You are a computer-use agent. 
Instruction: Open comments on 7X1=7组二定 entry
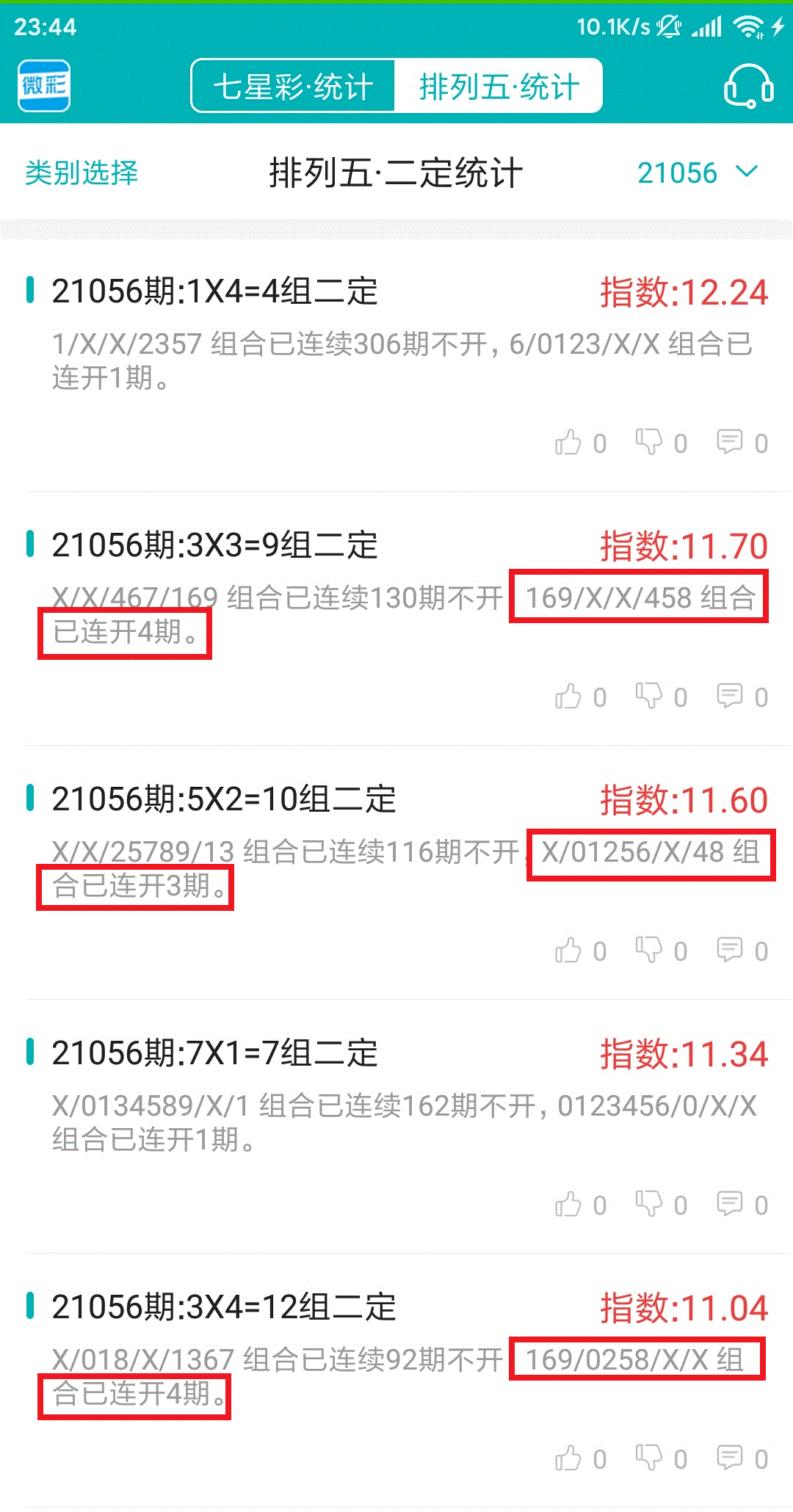click(x=742, y=1204)
